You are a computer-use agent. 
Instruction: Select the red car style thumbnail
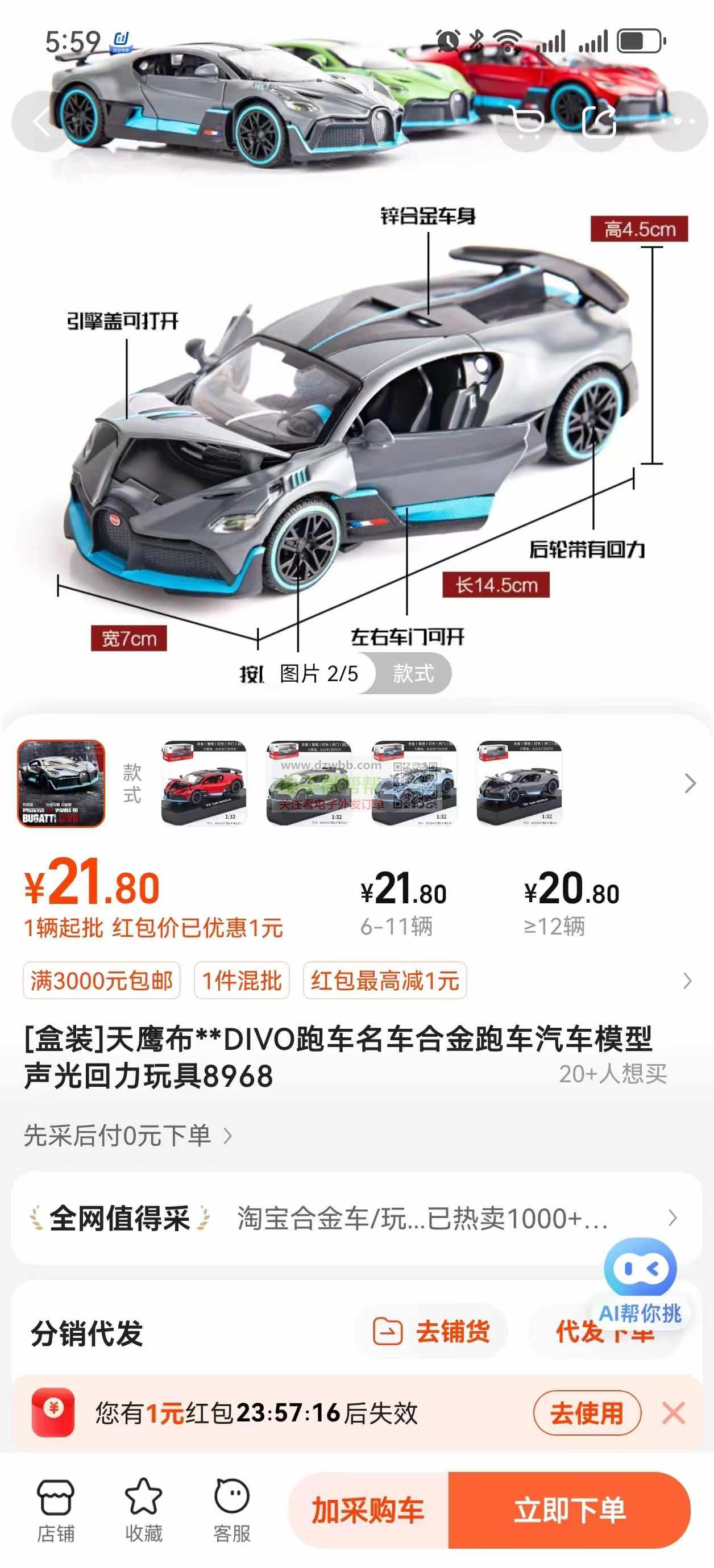[x=204, y=783]
